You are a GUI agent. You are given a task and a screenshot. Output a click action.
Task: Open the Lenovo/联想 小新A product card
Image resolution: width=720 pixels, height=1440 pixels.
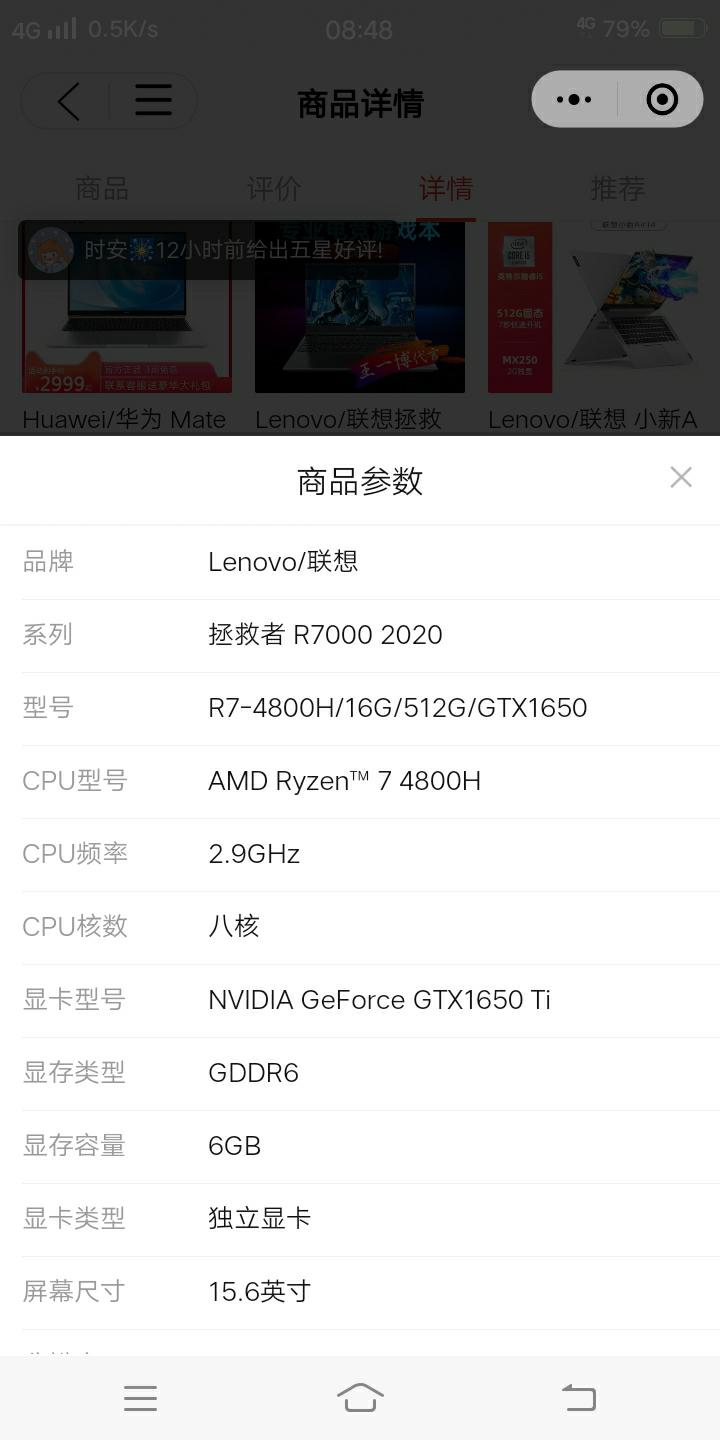593,325
